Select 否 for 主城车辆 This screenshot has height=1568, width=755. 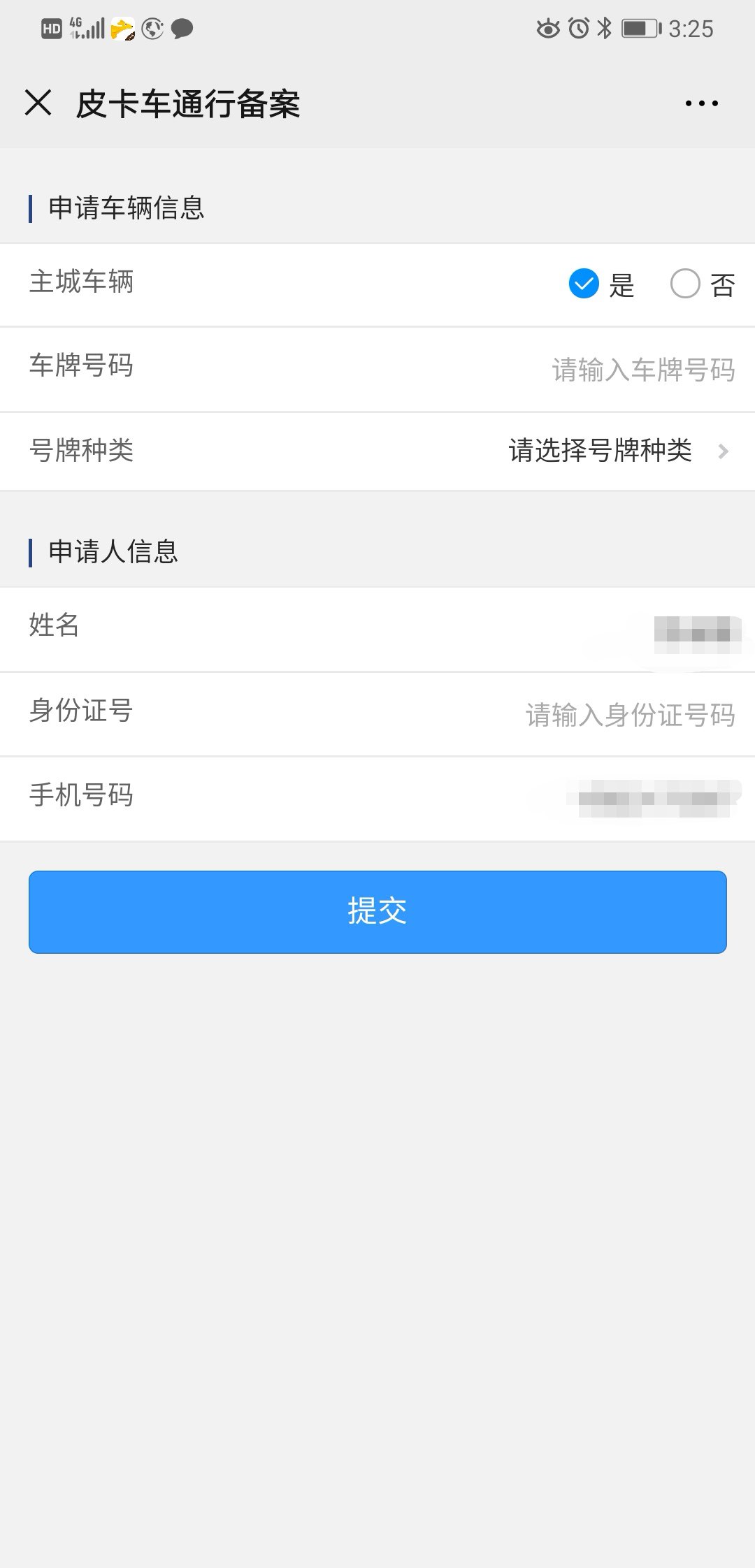[x=685, y=284]
